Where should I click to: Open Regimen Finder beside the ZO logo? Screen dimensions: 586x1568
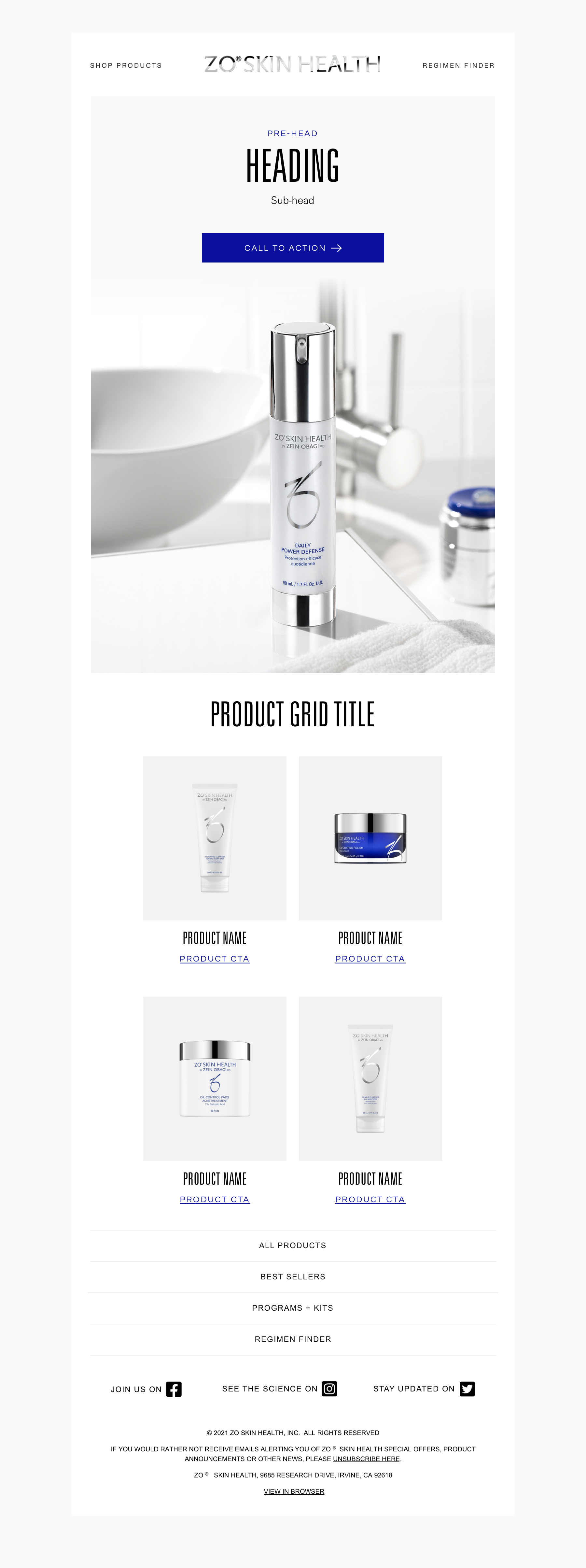[x=458, y=66]
